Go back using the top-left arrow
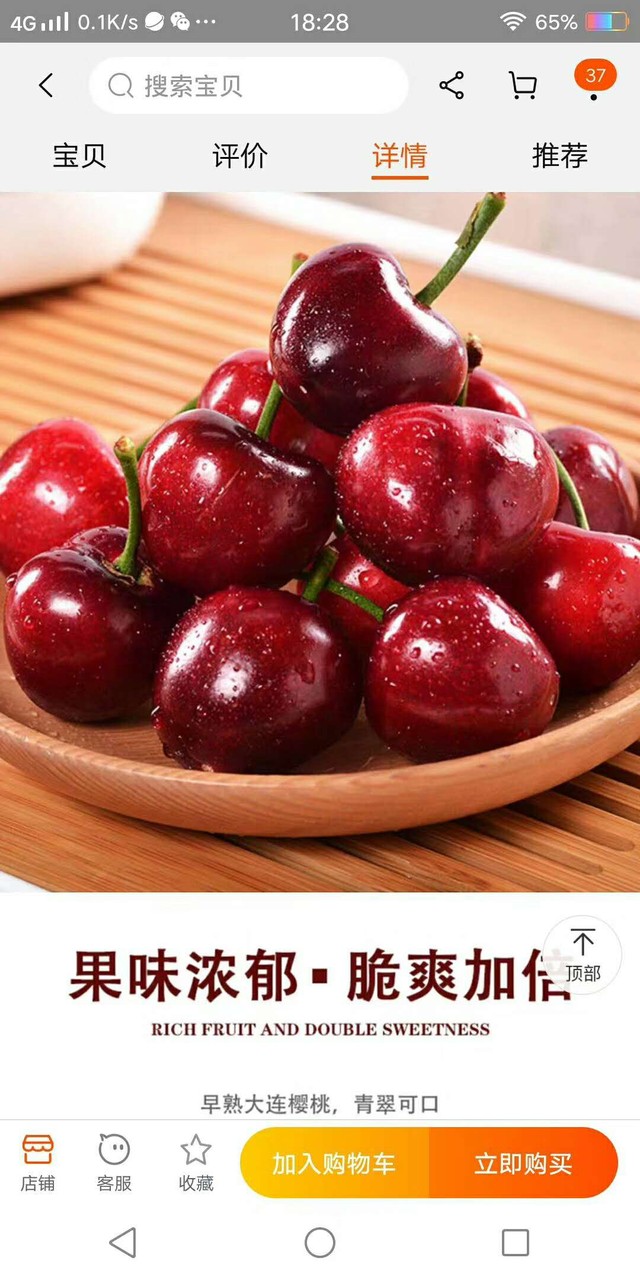 (46, 86)
